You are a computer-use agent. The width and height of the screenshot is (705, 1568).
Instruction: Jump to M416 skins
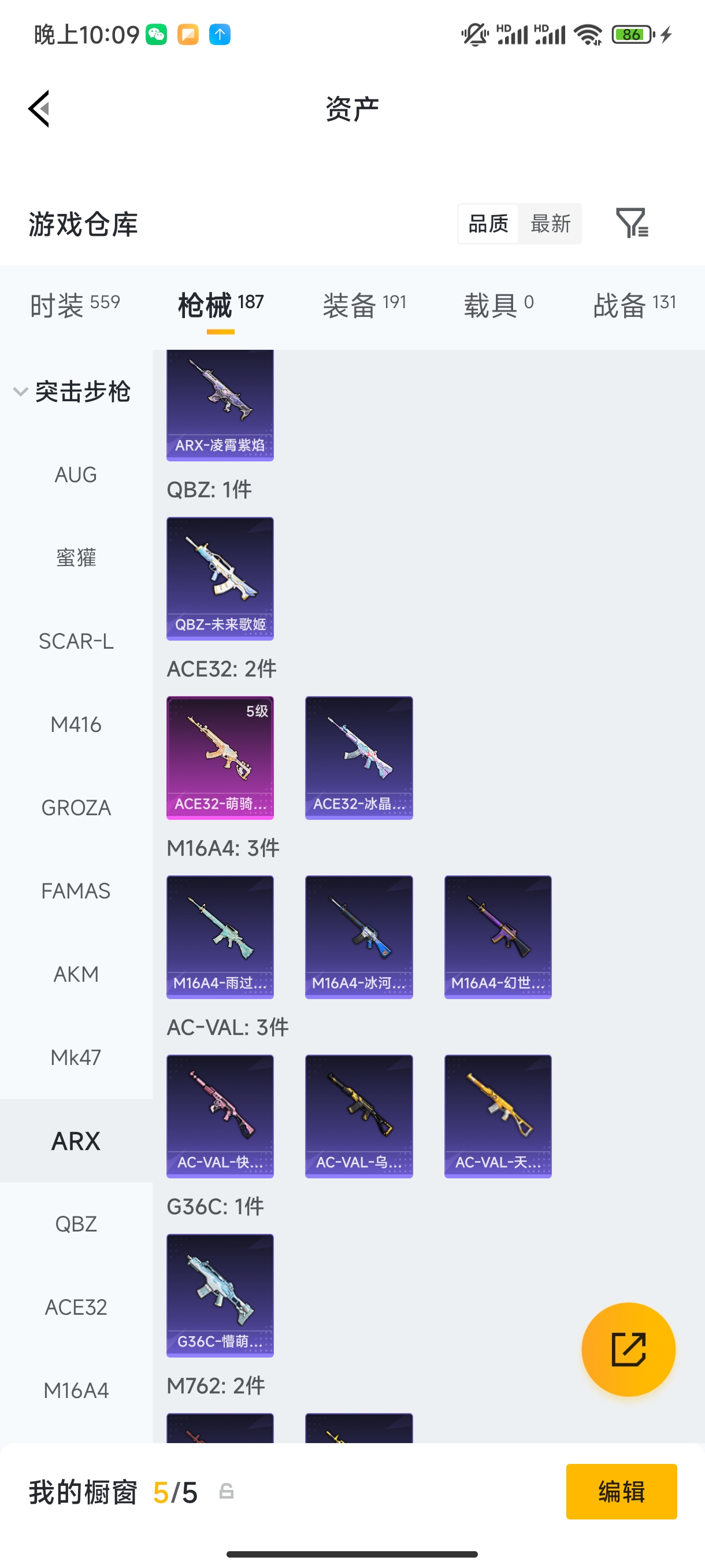click(76, 724)
